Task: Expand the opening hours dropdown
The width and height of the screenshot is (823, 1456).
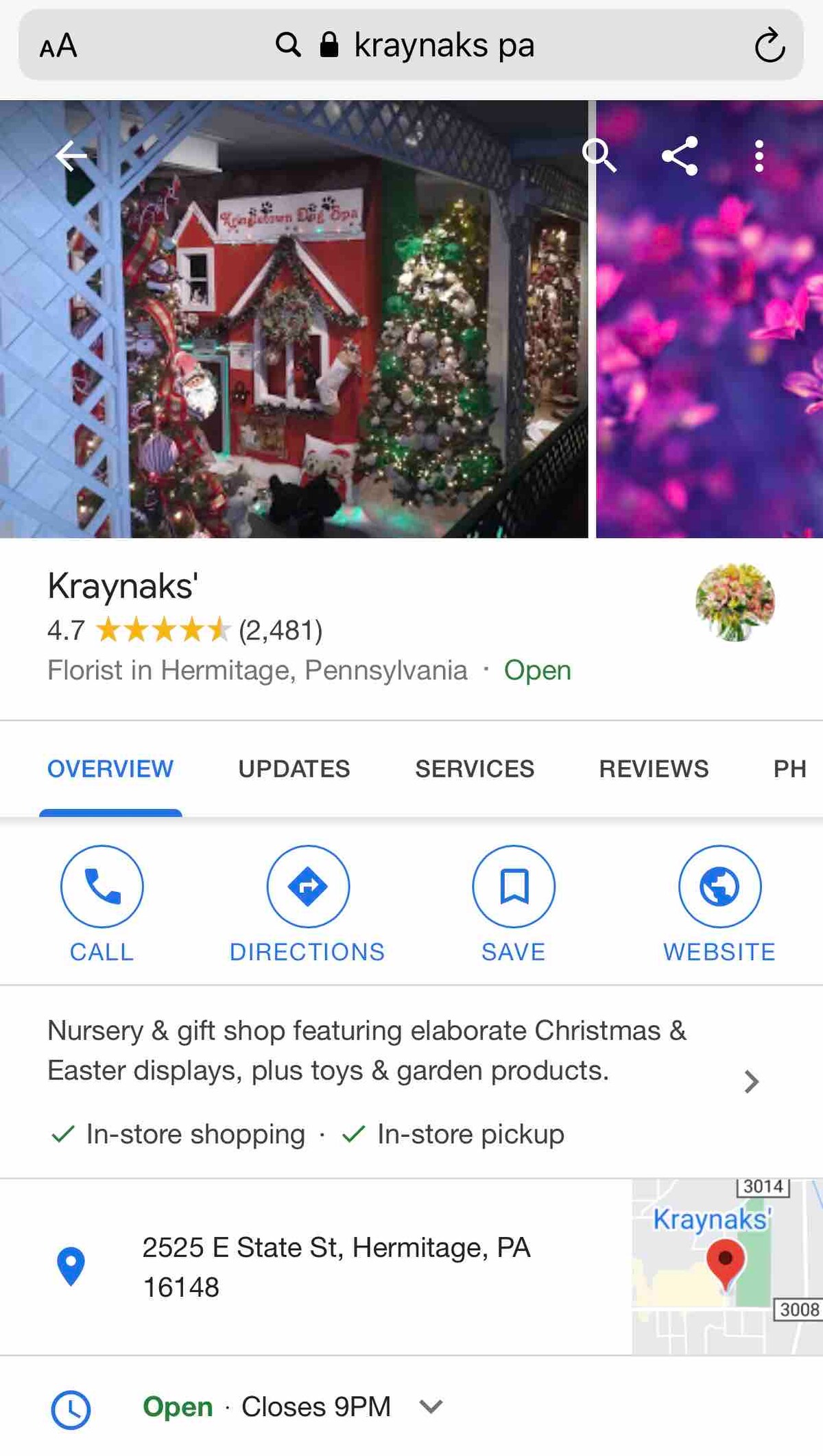Action: [x=431, y=1407]
